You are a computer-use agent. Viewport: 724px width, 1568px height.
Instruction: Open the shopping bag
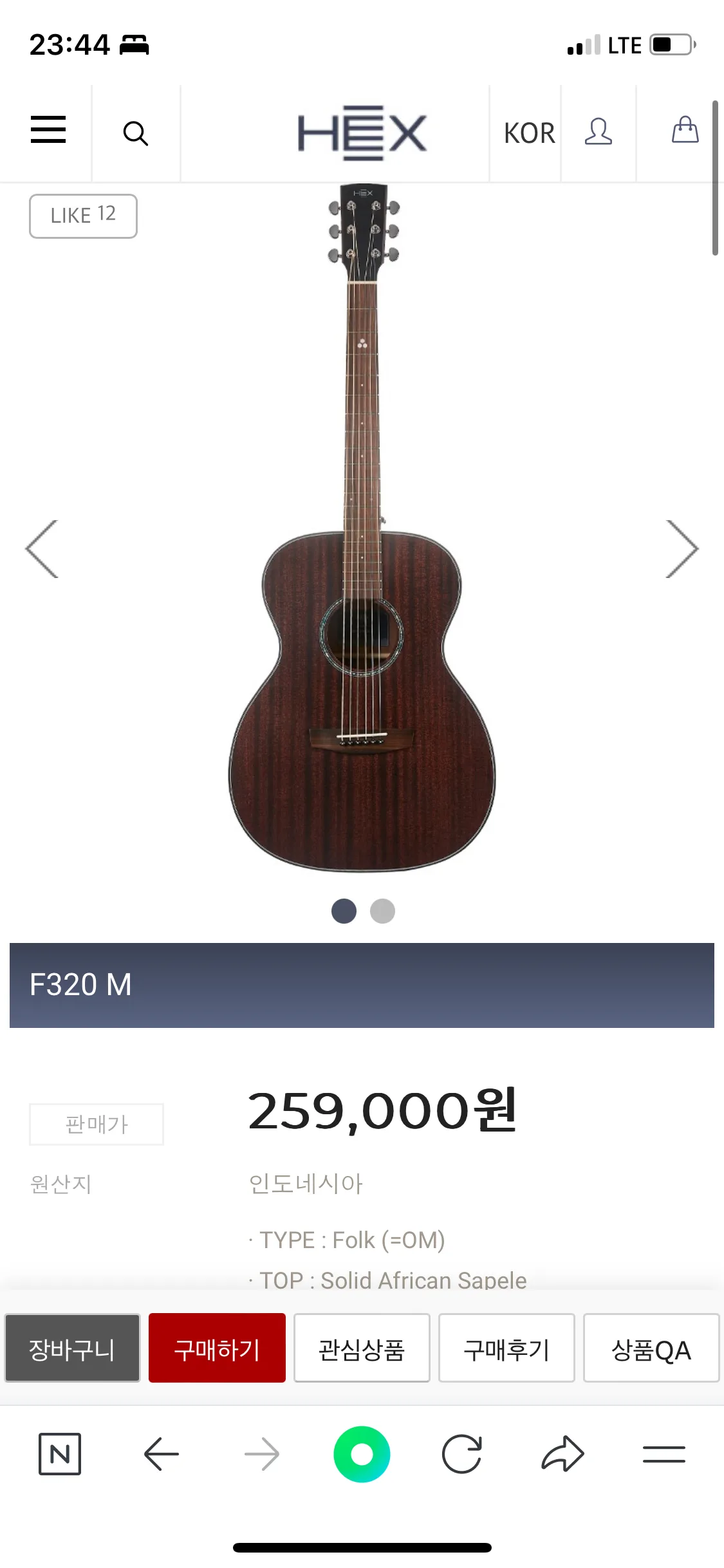pos(685,130)
